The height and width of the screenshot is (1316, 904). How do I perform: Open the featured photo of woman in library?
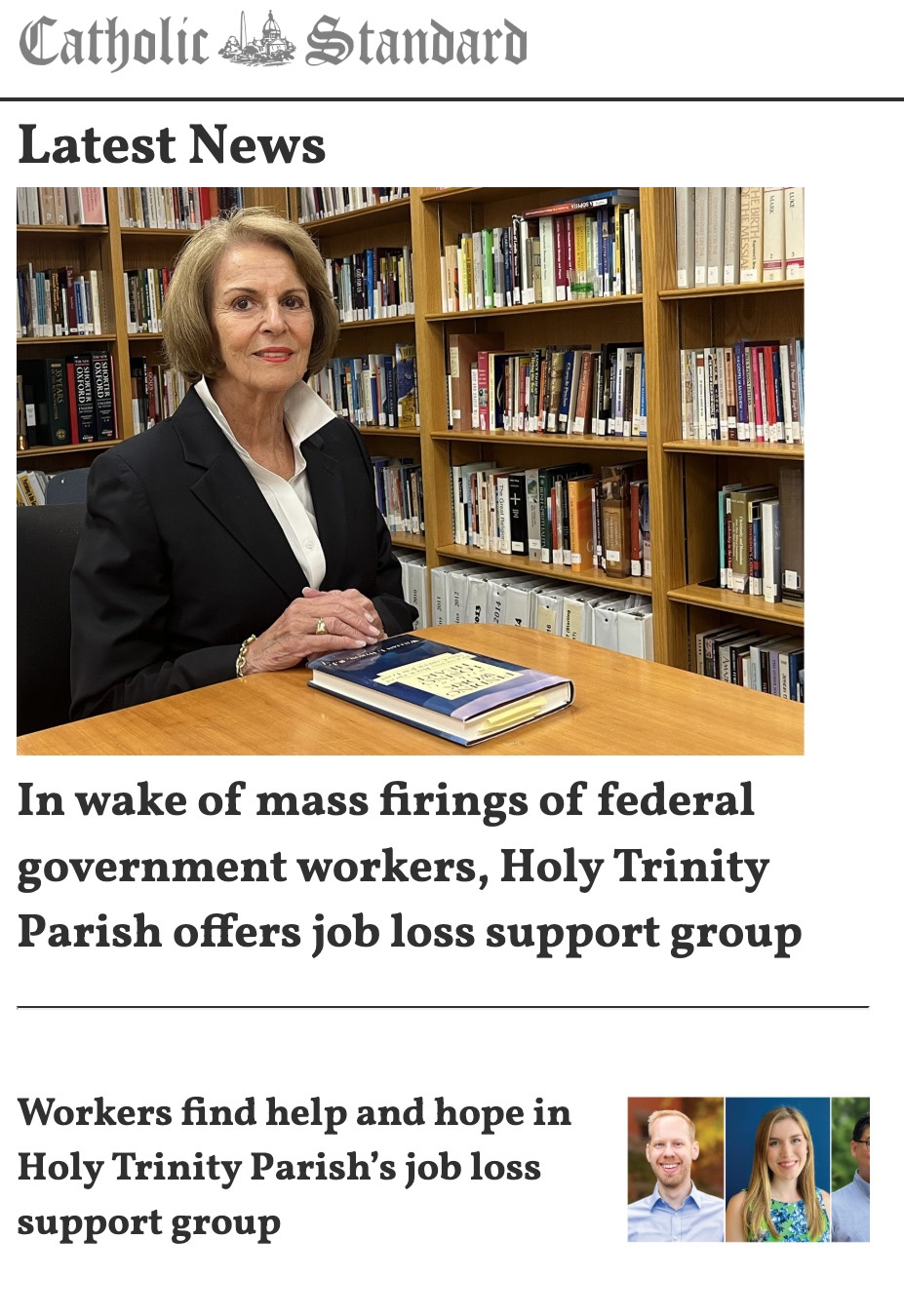410,471
